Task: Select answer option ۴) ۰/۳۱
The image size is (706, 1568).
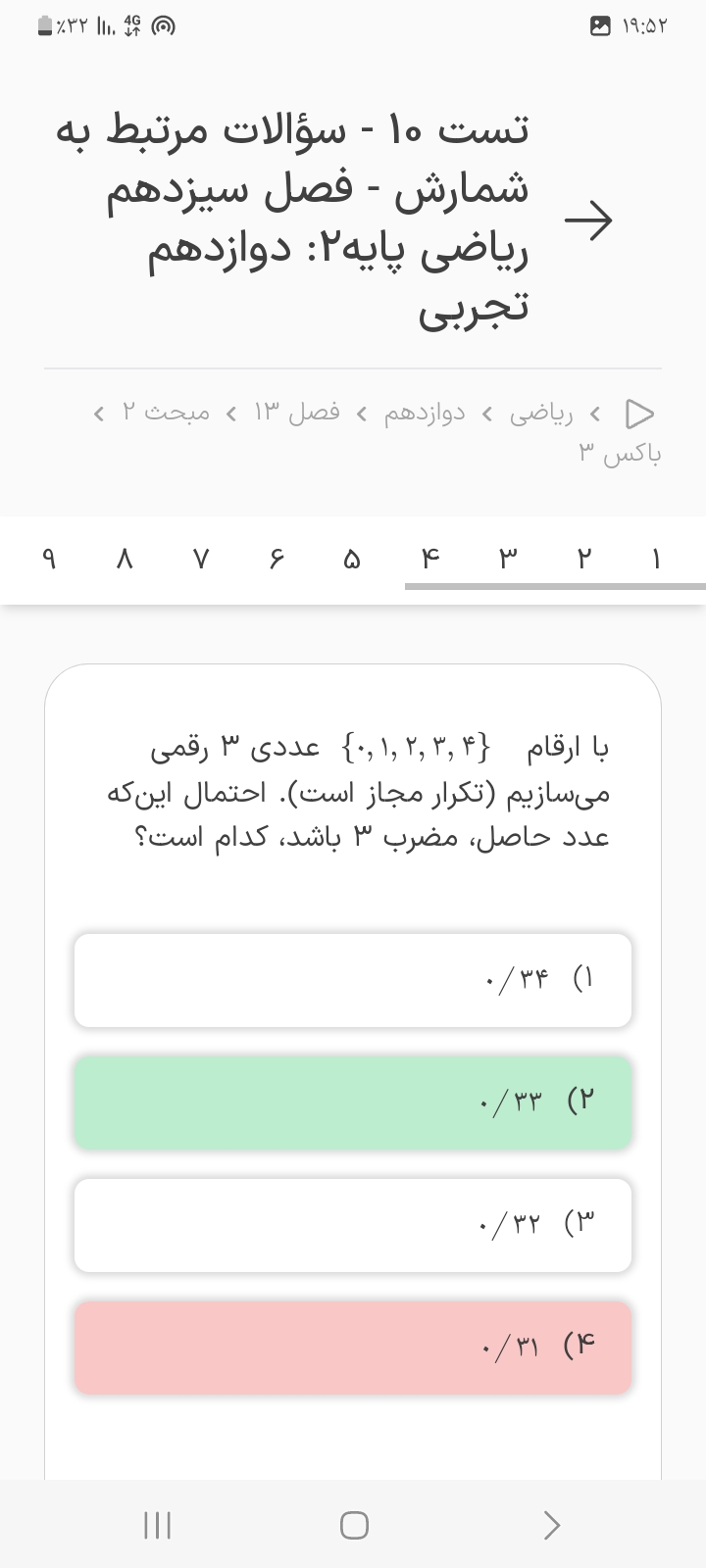Action: 353,1347
